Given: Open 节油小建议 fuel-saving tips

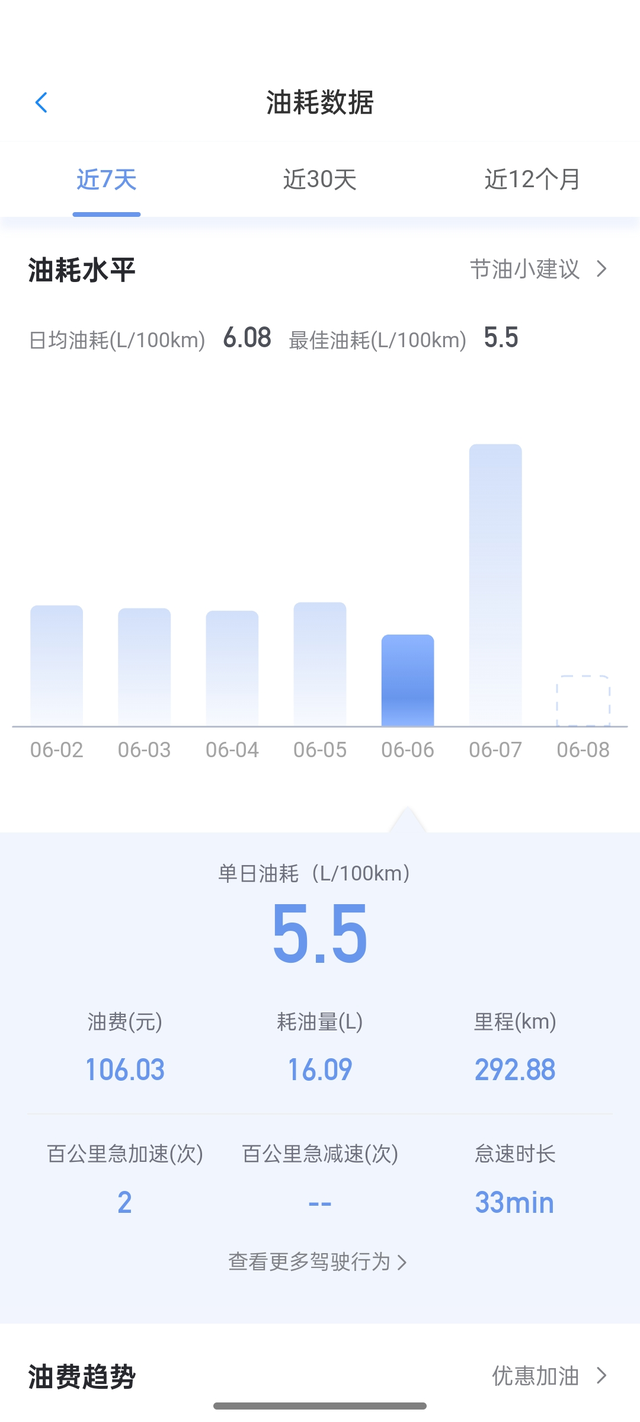Looking at the screenshot, I should (538, 269).
